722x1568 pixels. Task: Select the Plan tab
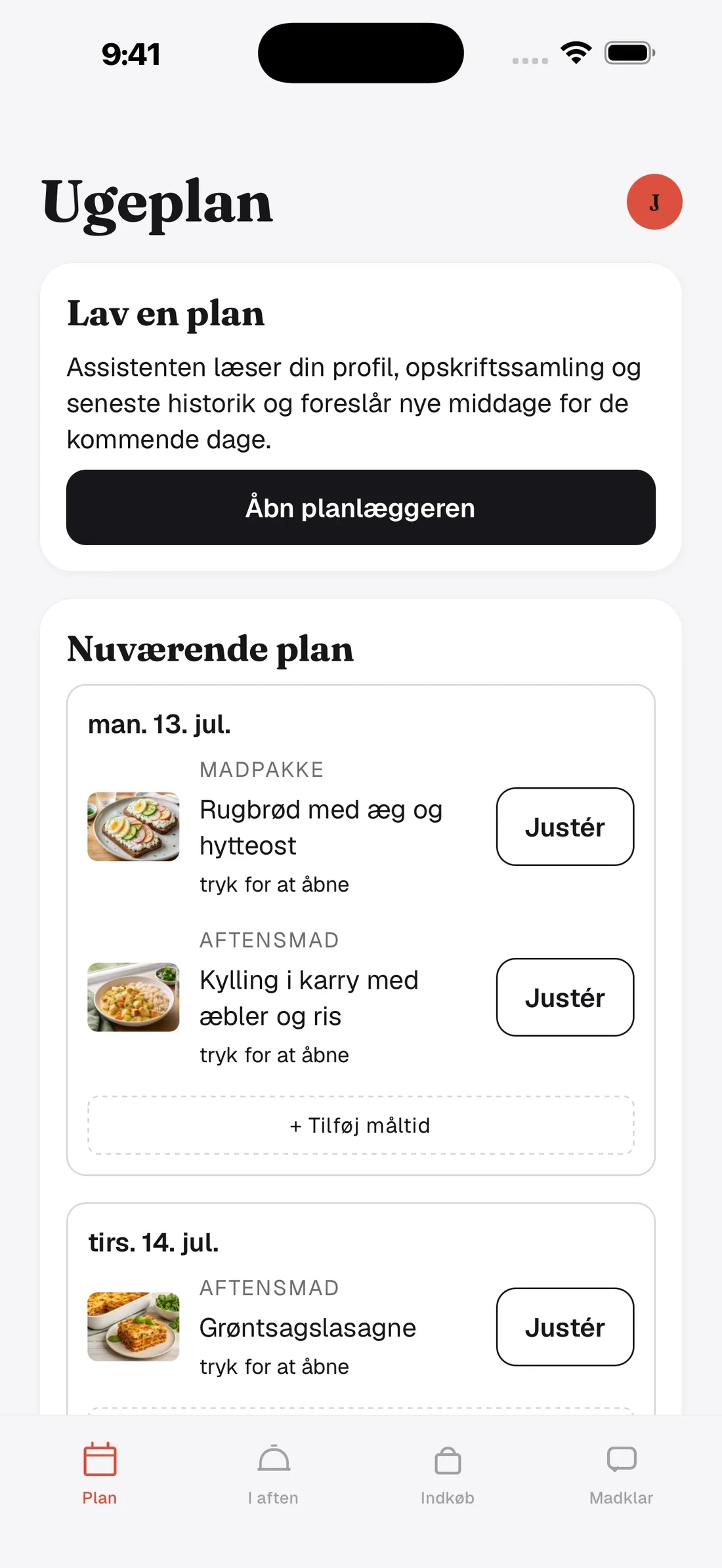tap(100, 1474)
